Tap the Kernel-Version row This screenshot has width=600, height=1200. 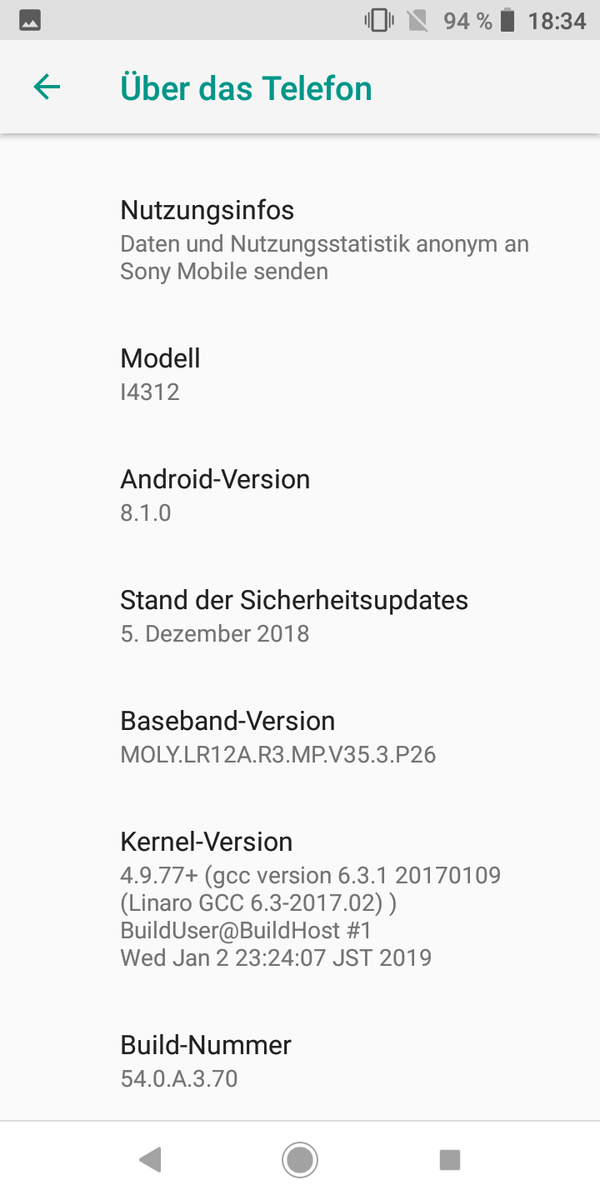point(300,898)
